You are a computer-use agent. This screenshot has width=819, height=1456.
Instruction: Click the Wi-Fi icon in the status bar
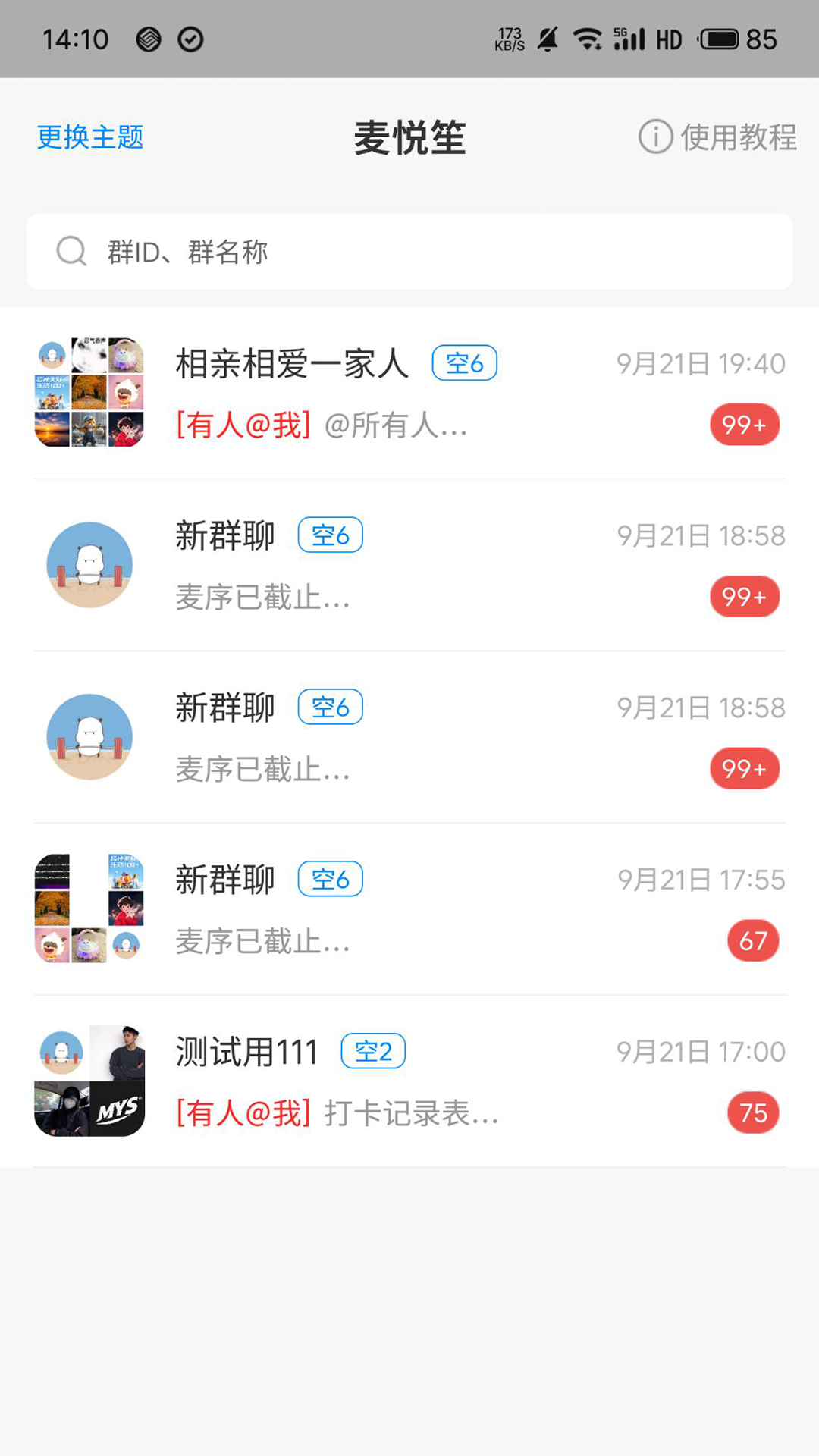pyautogui.click(x=586, y=38)
